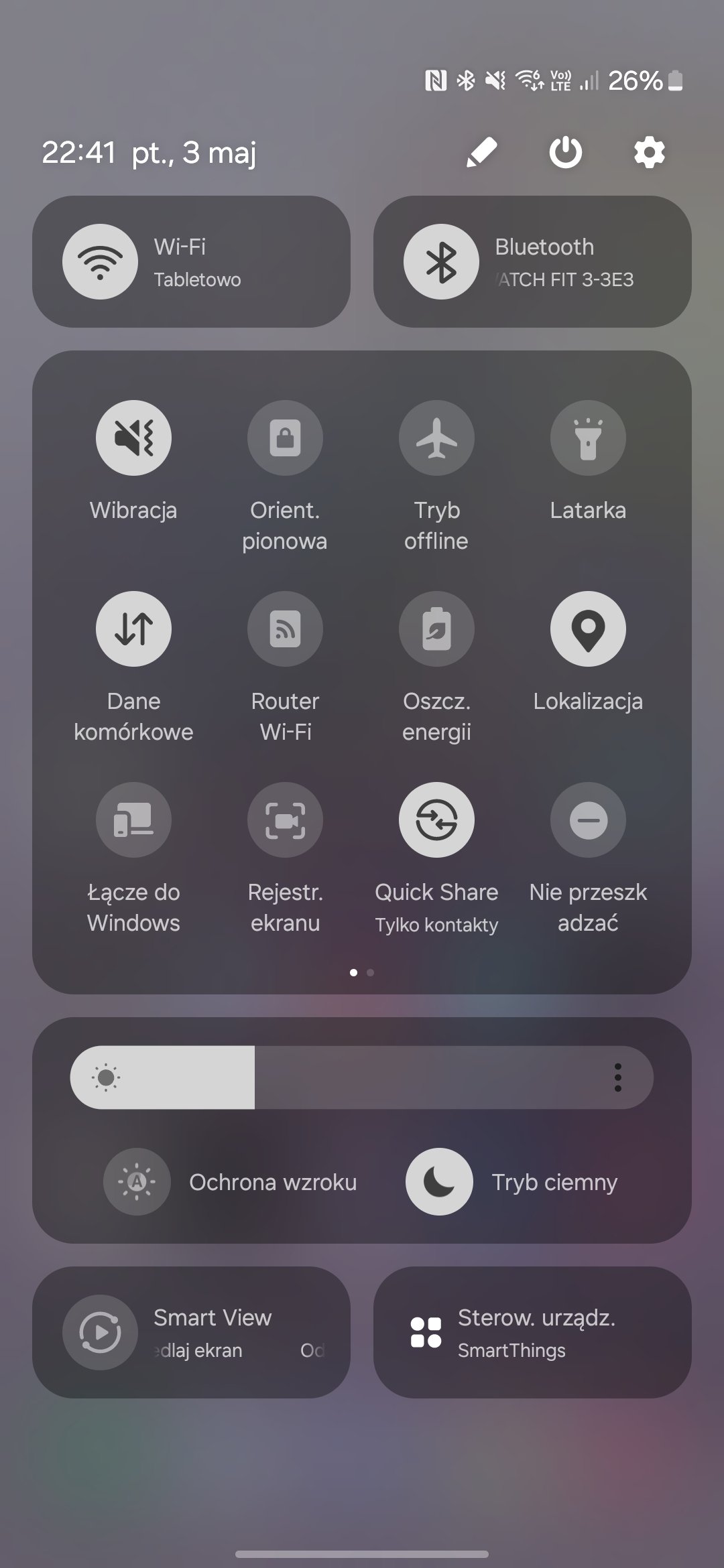Image resolution: width=724 pixels, height=1568 pixels.
Task: Switch the Wibracja sound mode
Action: click(133, 438)
